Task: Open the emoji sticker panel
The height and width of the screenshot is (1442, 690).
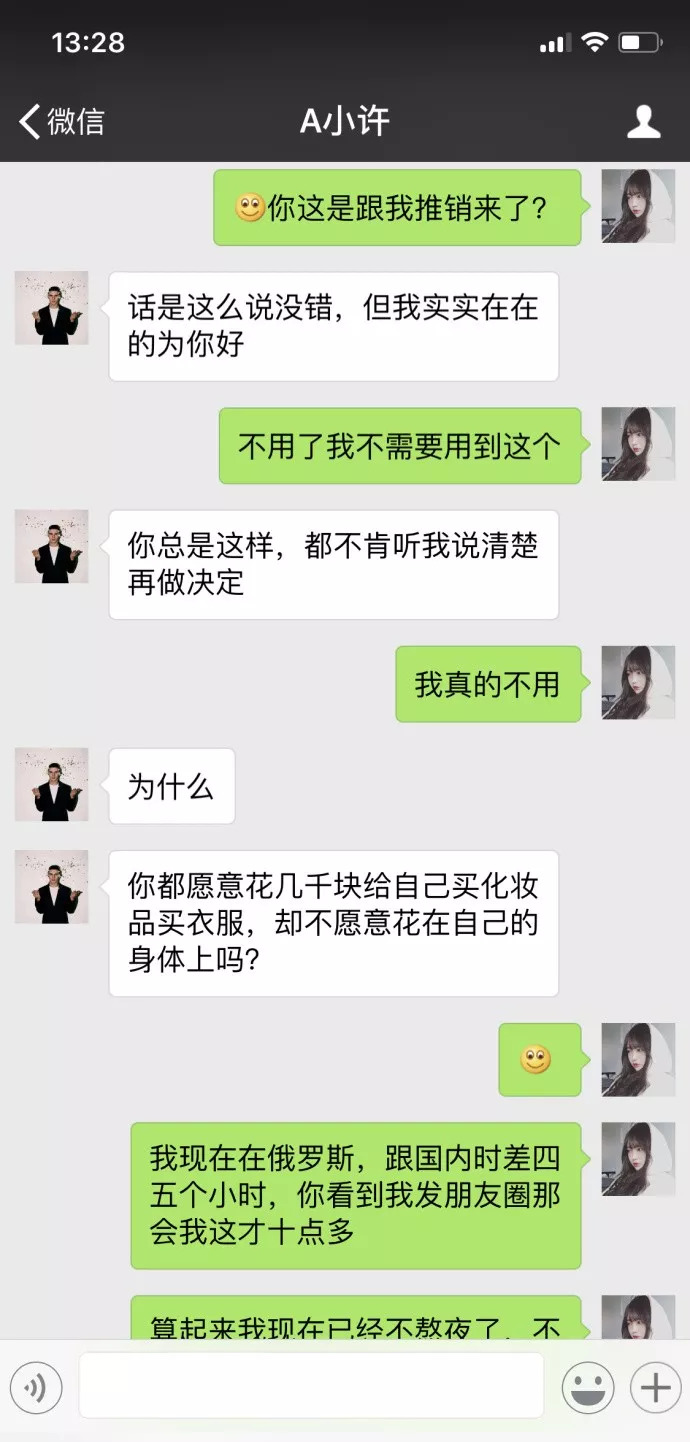Action: tap(587, 1387)
